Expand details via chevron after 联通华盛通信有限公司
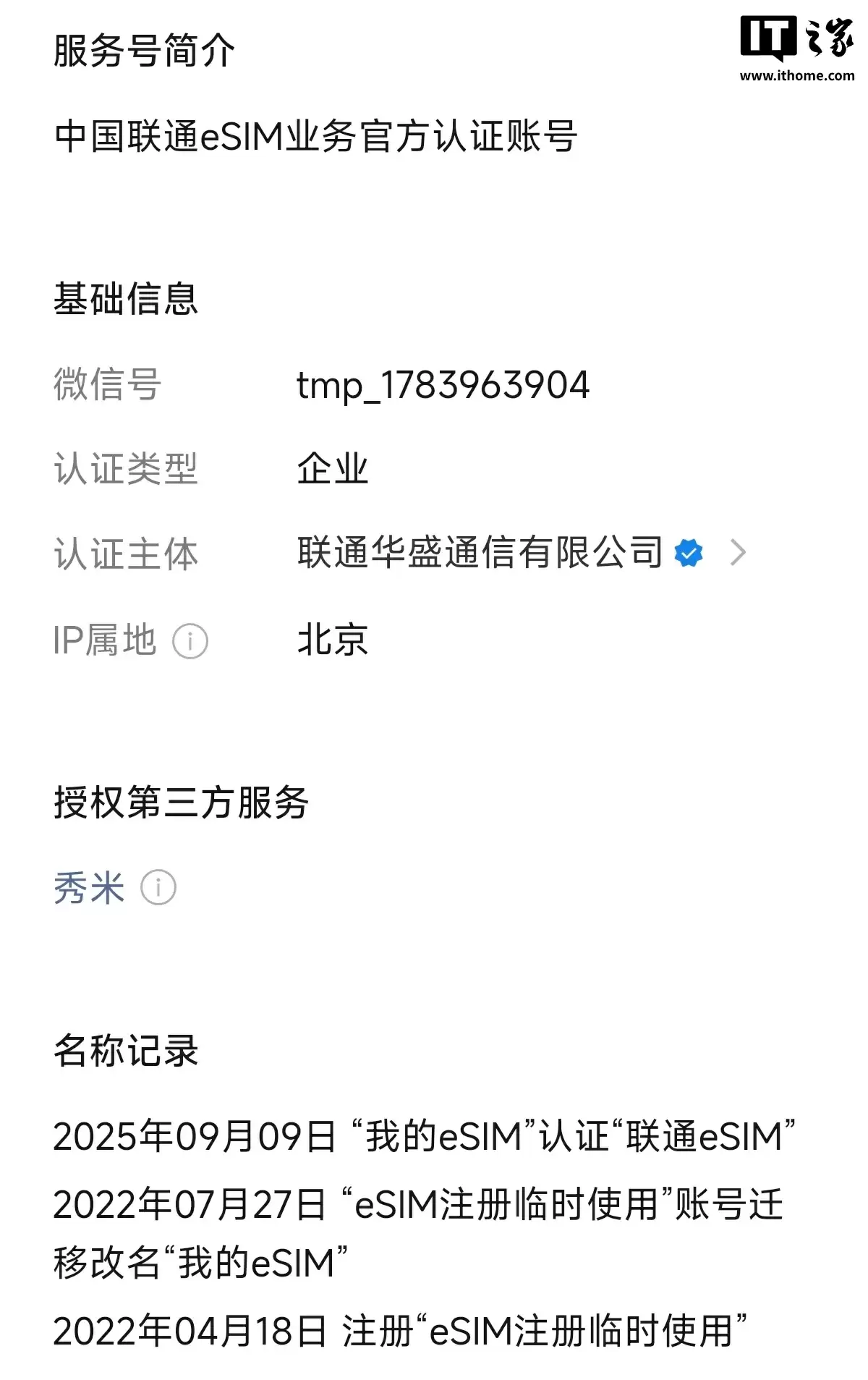 pyautogui.click(x=739, y=553)
